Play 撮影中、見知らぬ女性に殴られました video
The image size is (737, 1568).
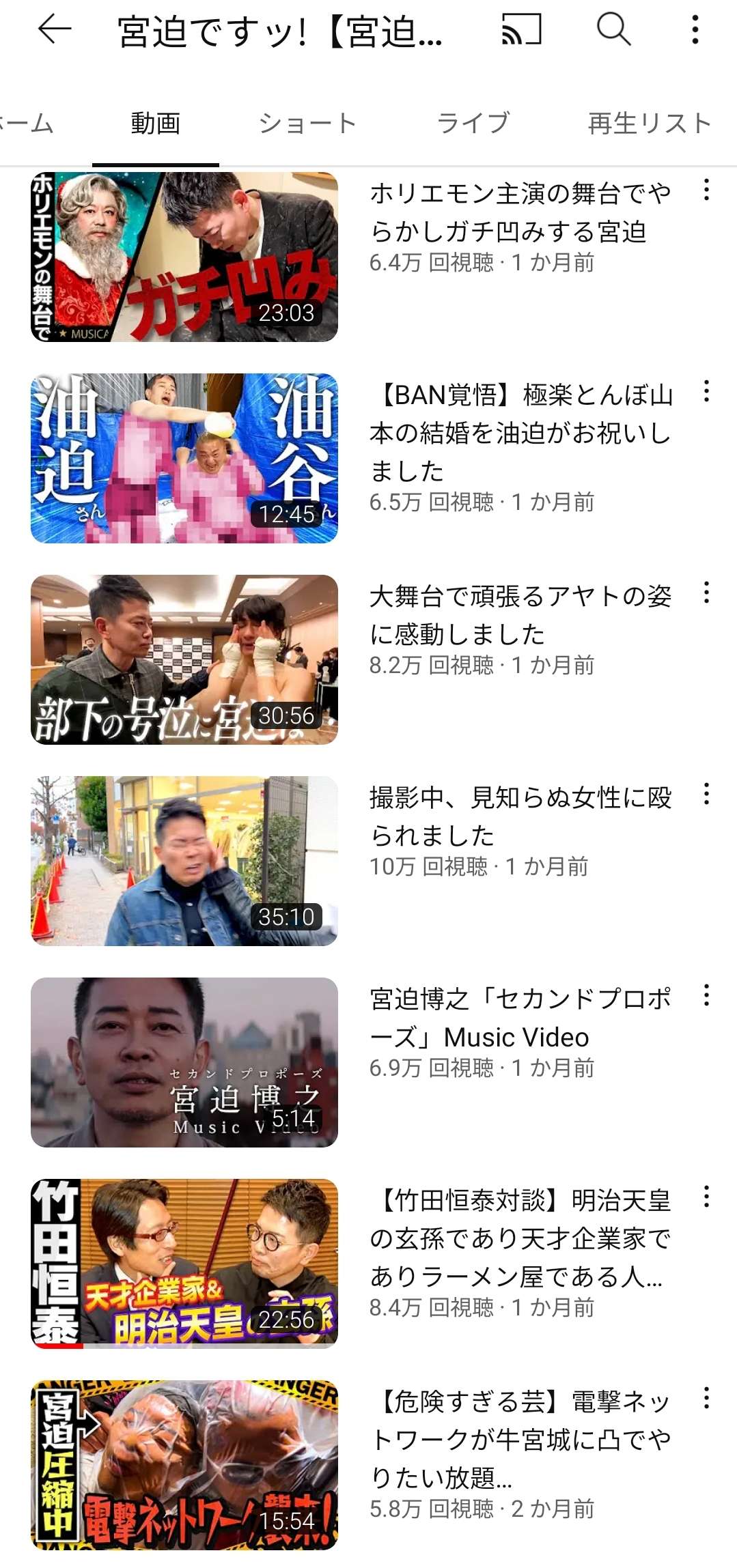(x=184, y=861)
